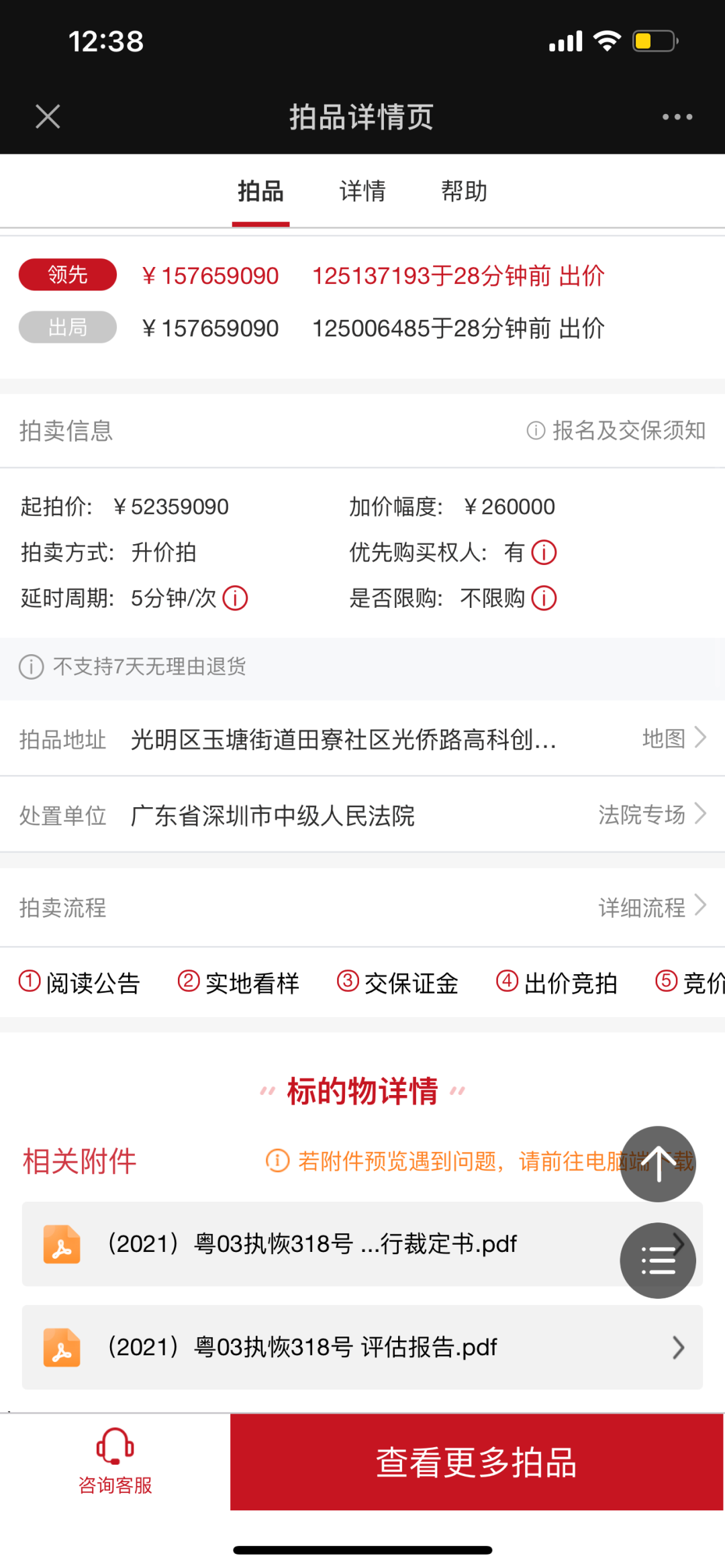Tap info icon beside 优先购买权人
The height and width of the screenshot is (1568, 725).
tap(544, 553)
